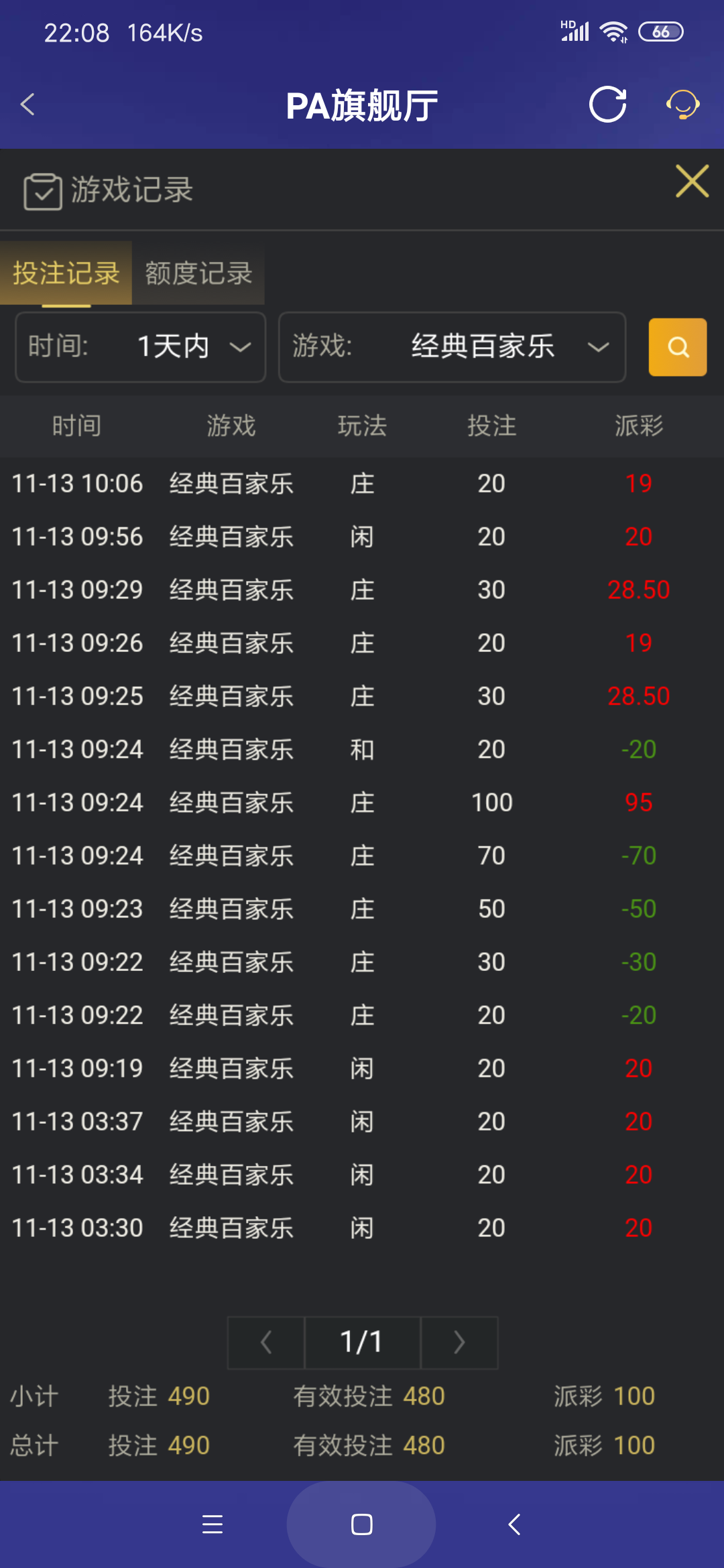Switch to the 额度记录 tab
Viewport: 724px width, 1568px height.
(x=197, y=273)
